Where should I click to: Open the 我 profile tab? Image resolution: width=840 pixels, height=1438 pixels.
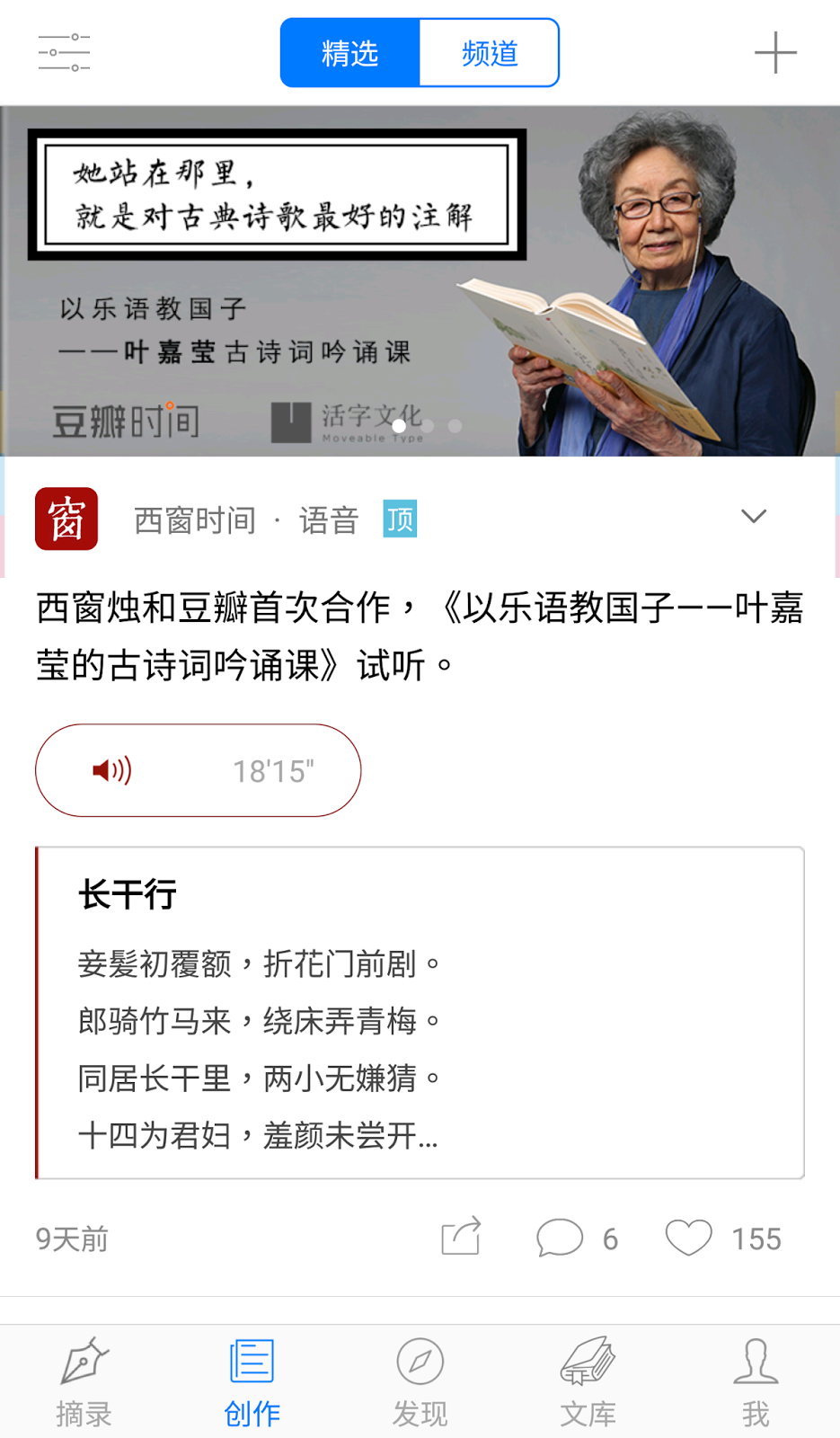click(756, 1381)
